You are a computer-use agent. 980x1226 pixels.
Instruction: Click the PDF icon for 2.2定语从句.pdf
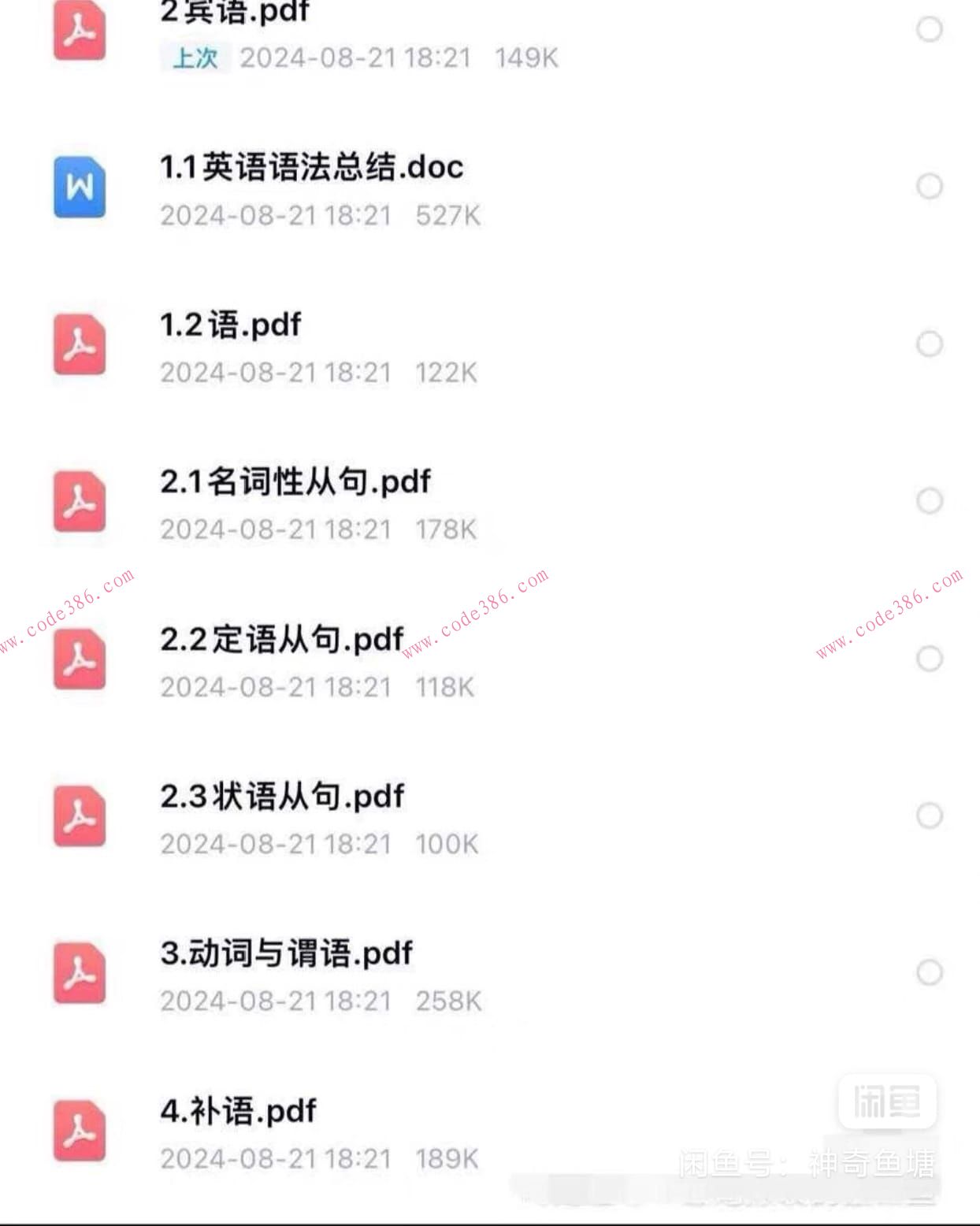pos(80,659)
